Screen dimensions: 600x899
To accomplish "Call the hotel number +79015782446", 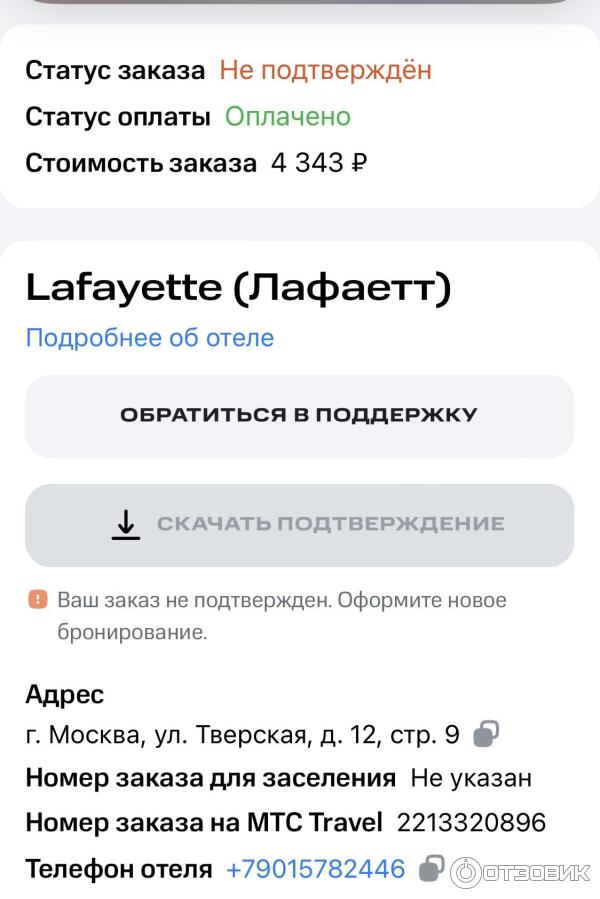I will (315, 868).
